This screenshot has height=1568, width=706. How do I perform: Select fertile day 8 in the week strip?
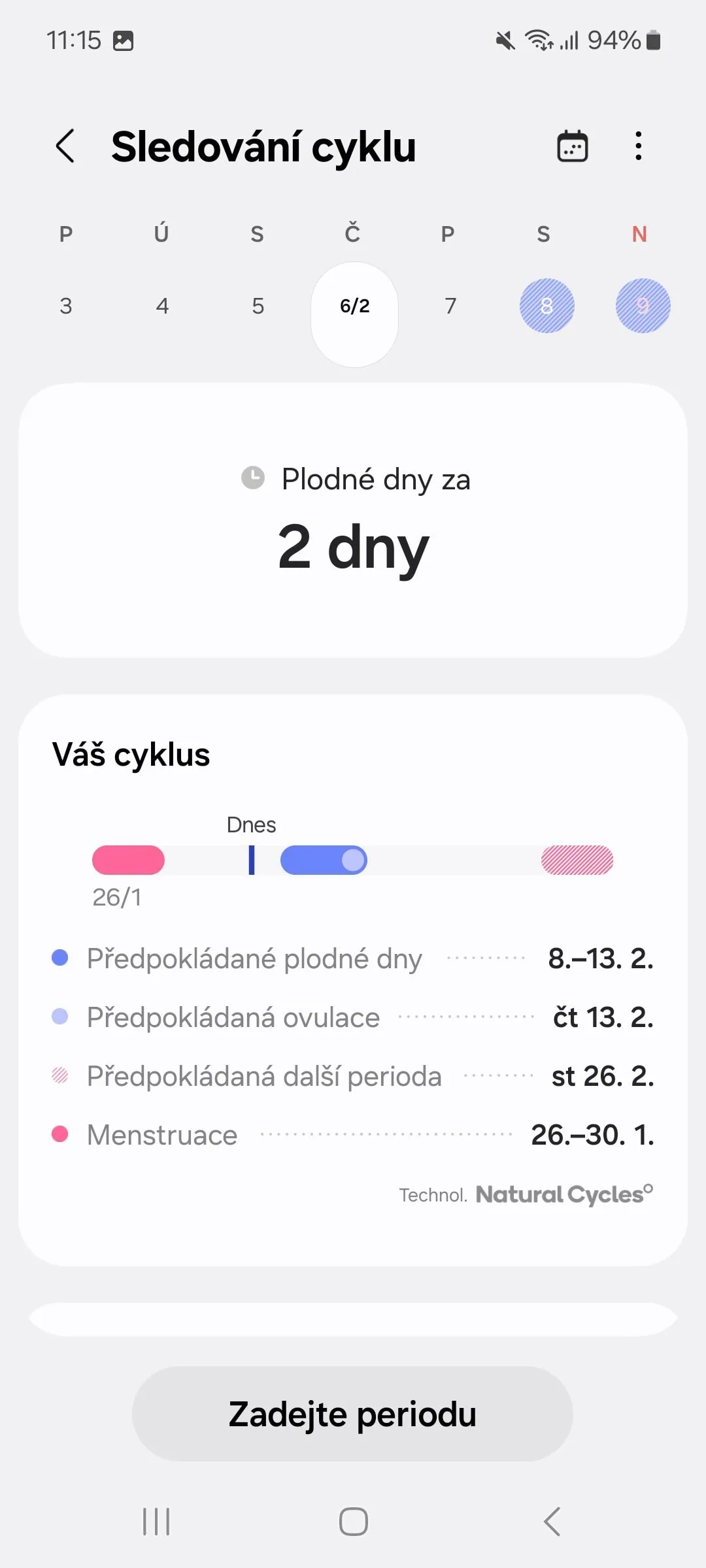coord(546,306)
